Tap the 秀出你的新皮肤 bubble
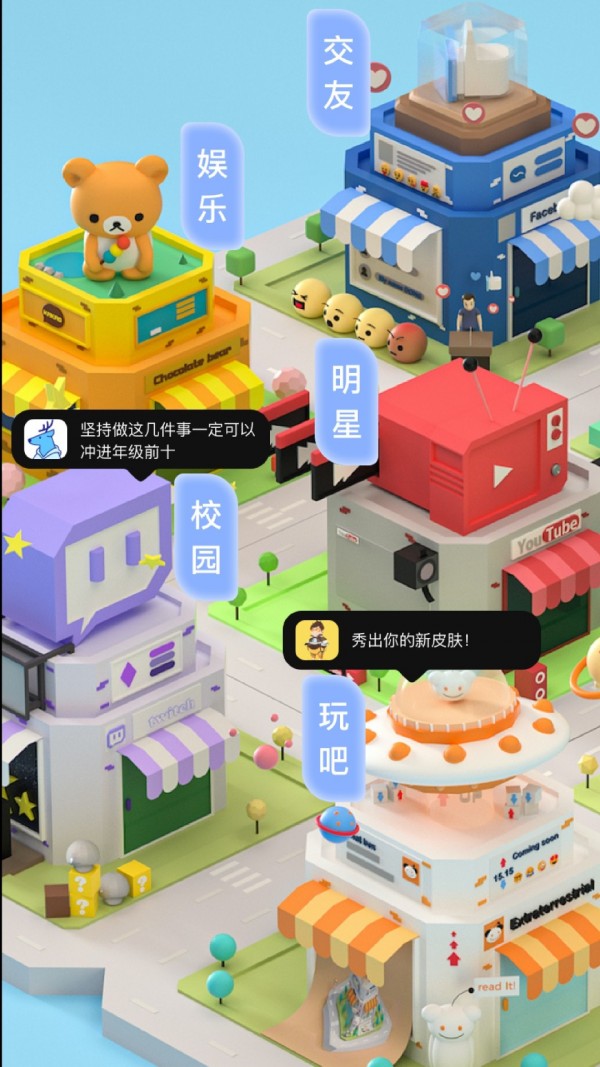 (x=411, y=640)
